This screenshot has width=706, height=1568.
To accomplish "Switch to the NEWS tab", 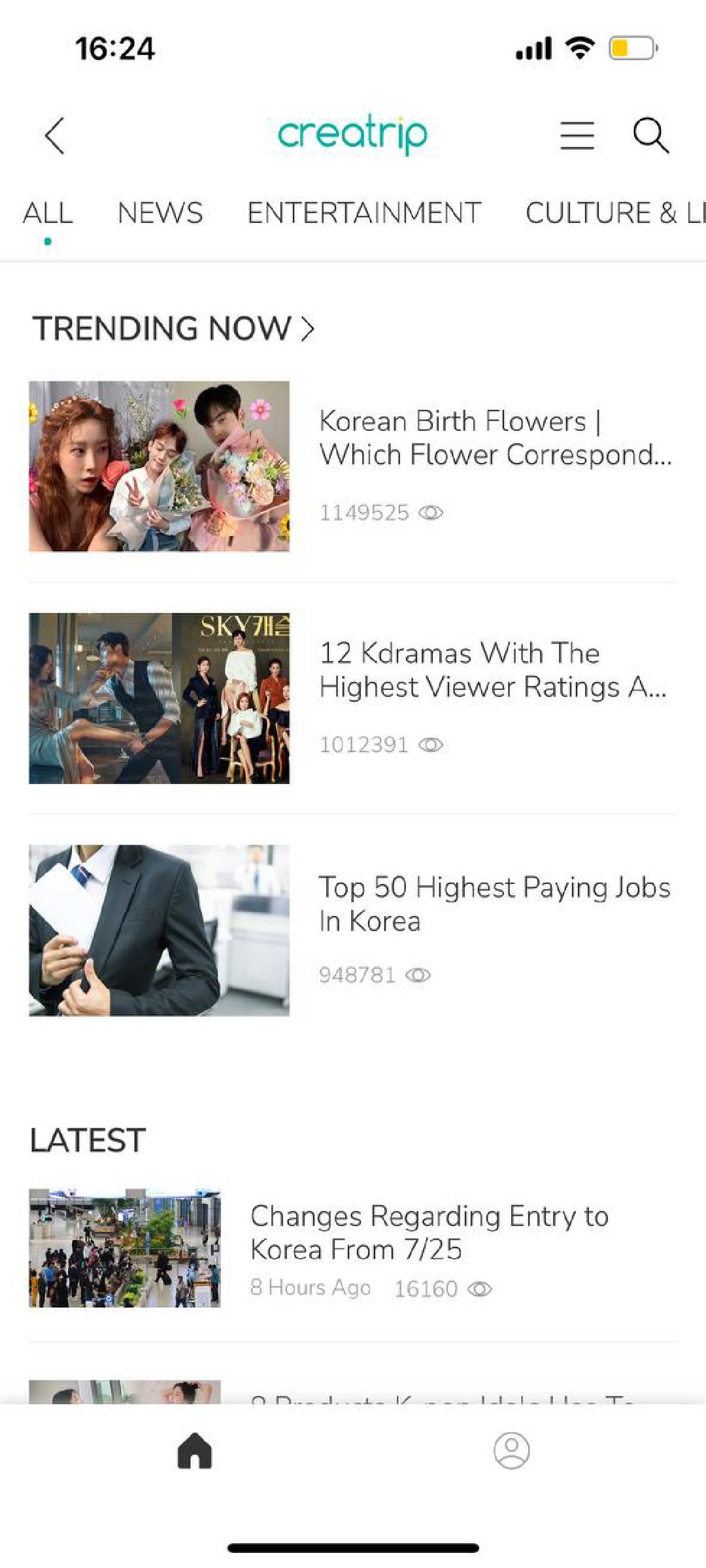I will click(x=160, y=213).
